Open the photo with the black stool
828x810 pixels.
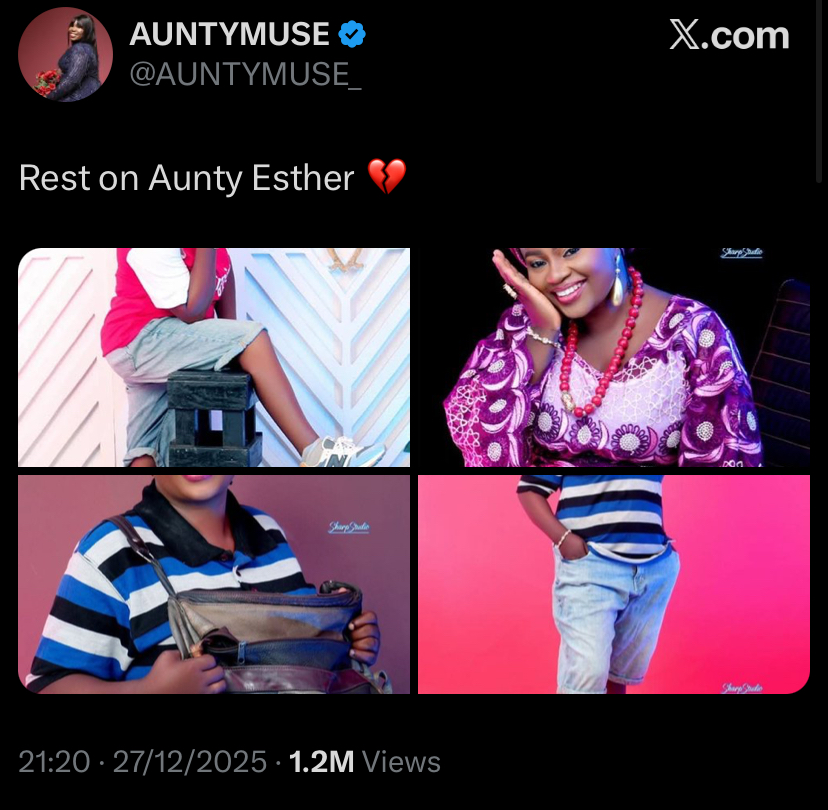point(214,357)
